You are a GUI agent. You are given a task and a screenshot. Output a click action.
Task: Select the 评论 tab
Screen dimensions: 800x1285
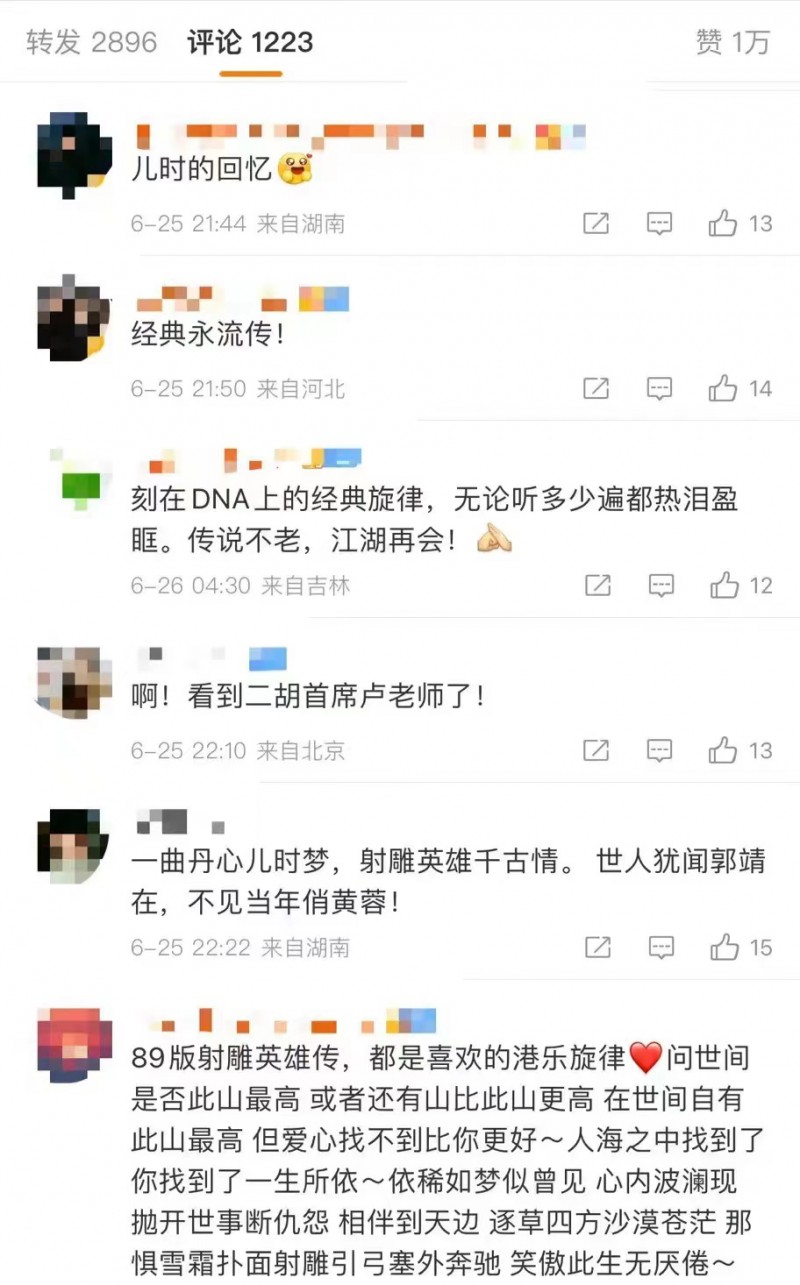(250, 42)
